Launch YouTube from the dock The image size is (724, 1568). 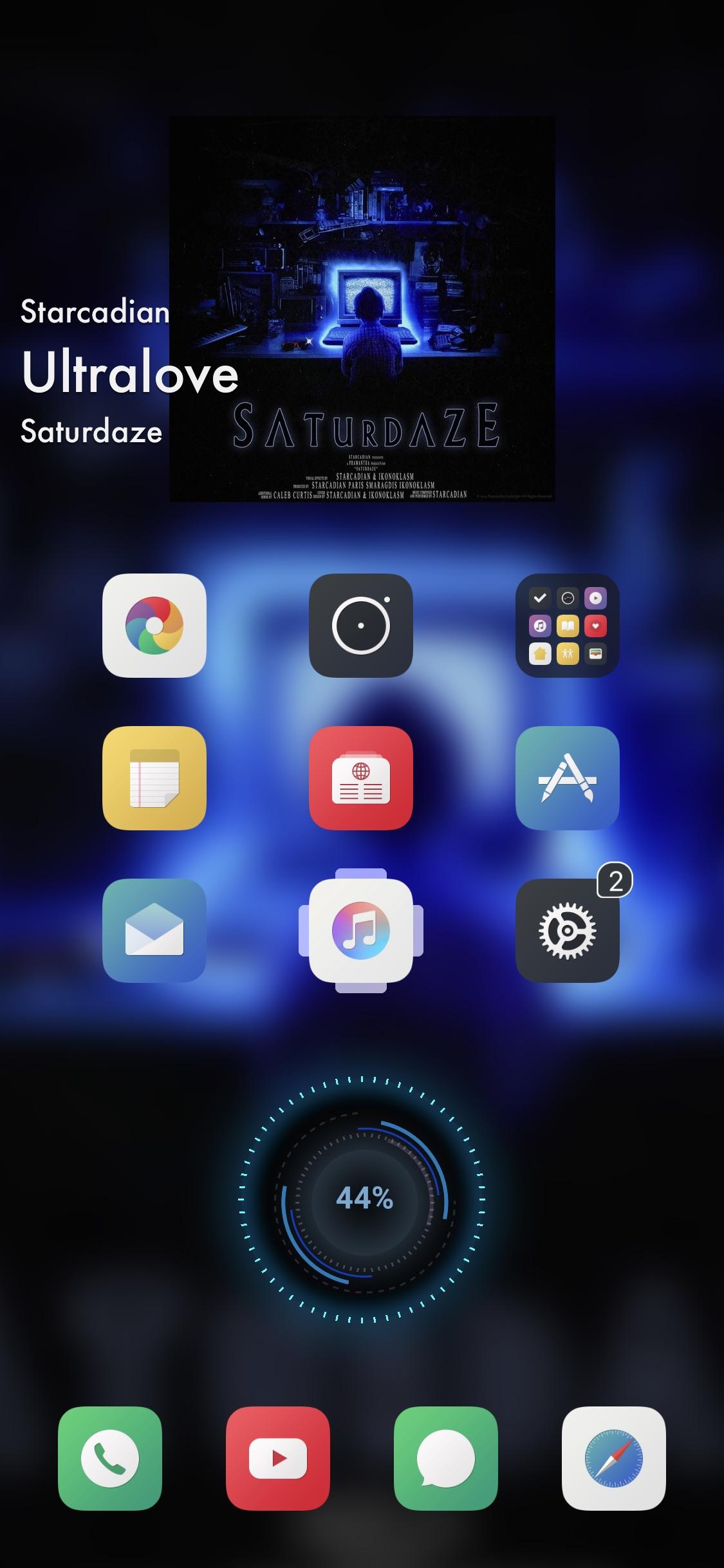coord(278,1458)
